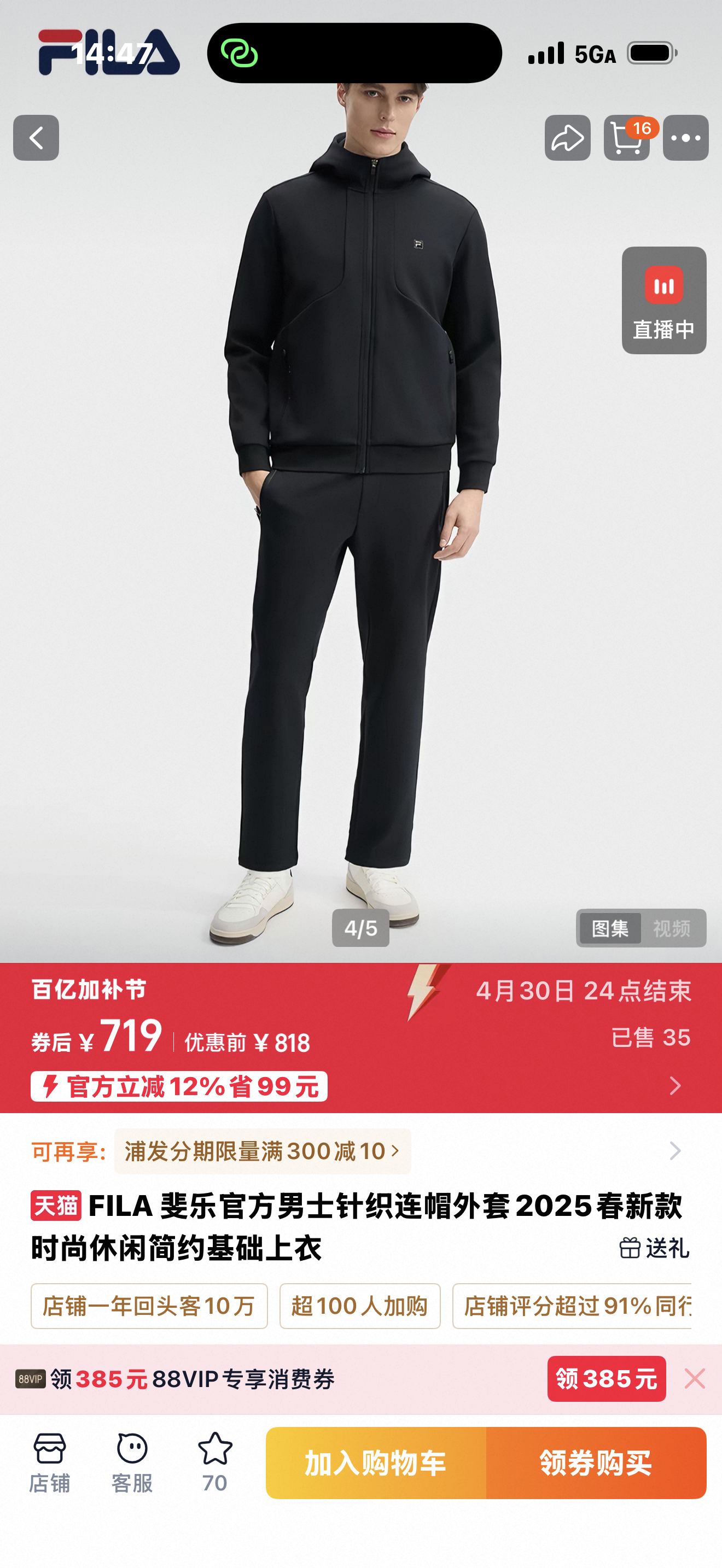The width and height of the screenshot is (722, 1568).
Task: Open the three-dot overflow menu
Action: [685, 138]
